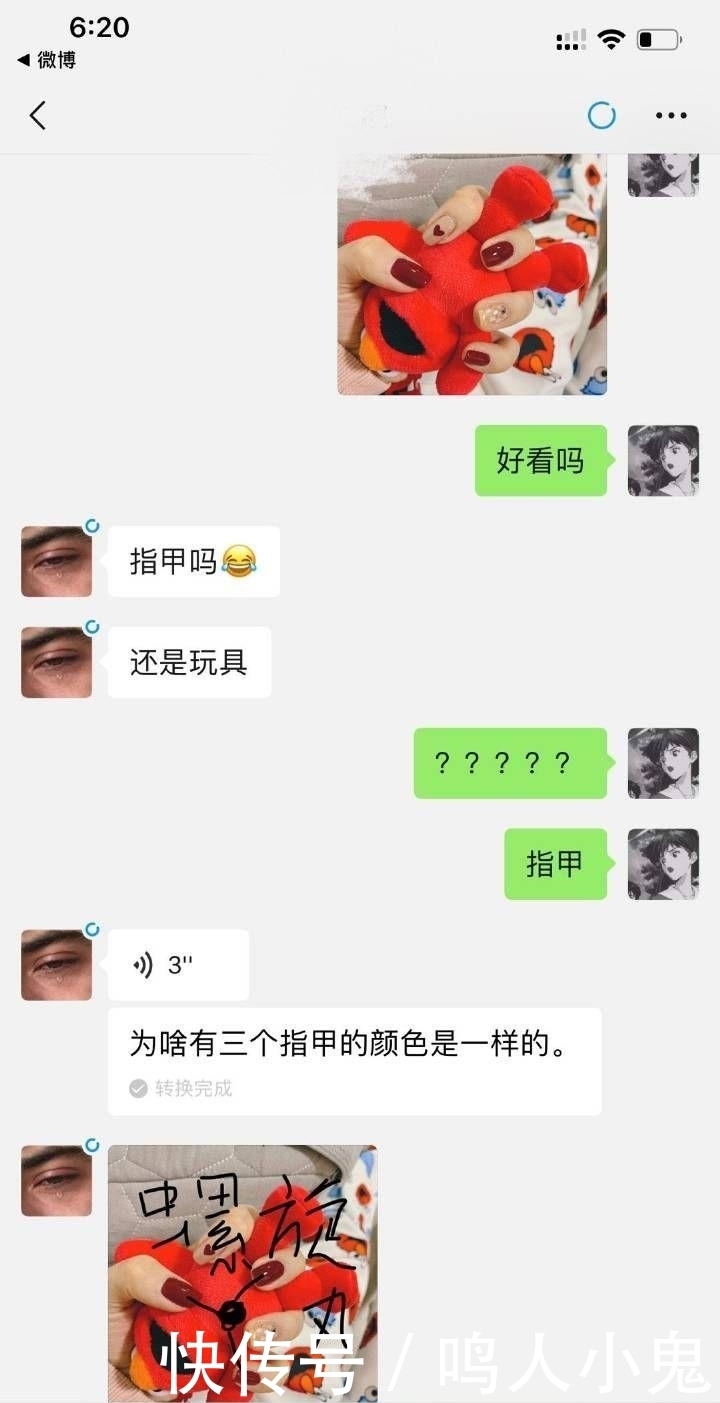Select the 还是玩具 message bubble

coord(189,662)
